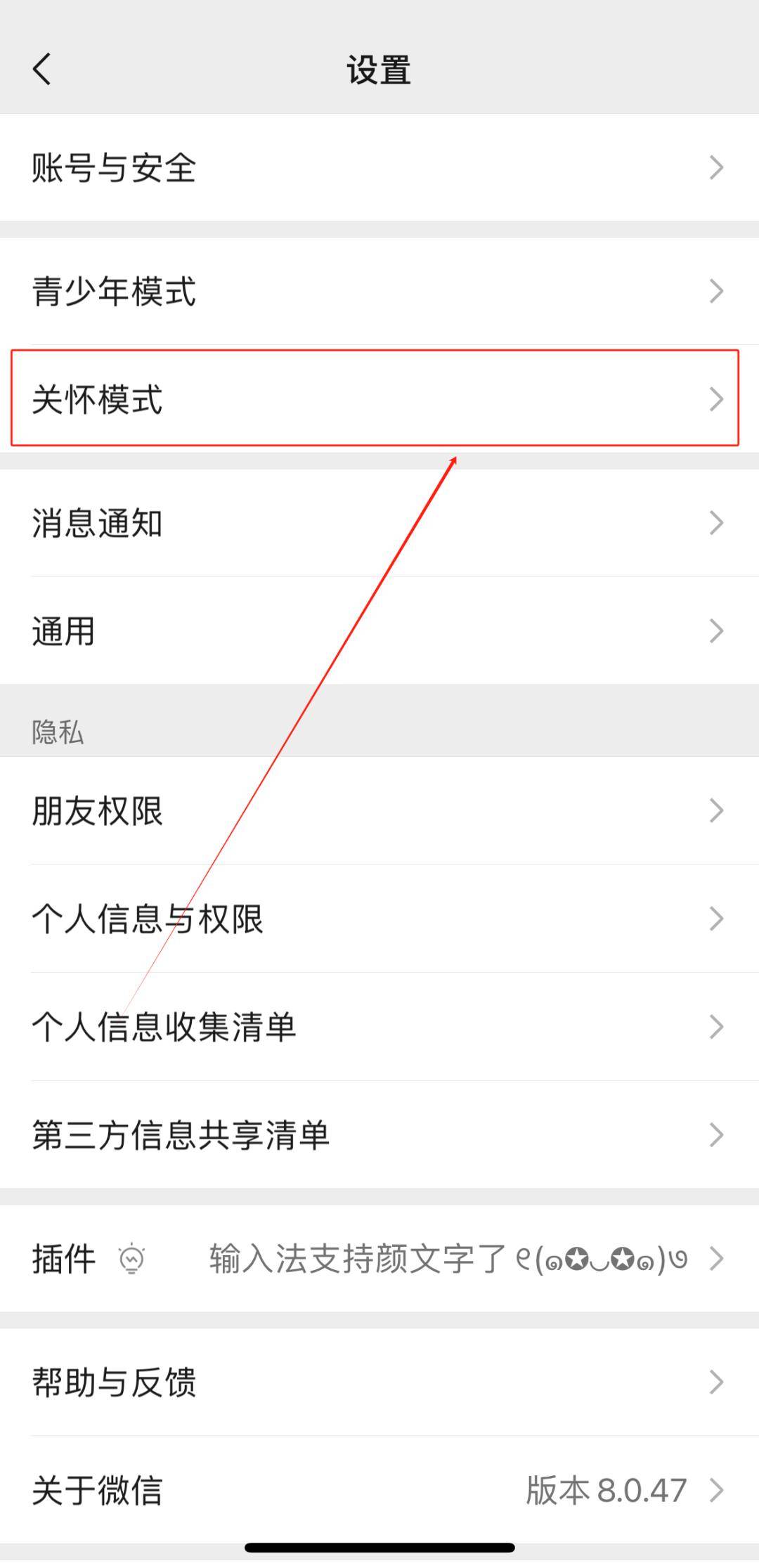View 个人信息收集清单
The image size is (759, 1568).
(x=379, y=1027)
